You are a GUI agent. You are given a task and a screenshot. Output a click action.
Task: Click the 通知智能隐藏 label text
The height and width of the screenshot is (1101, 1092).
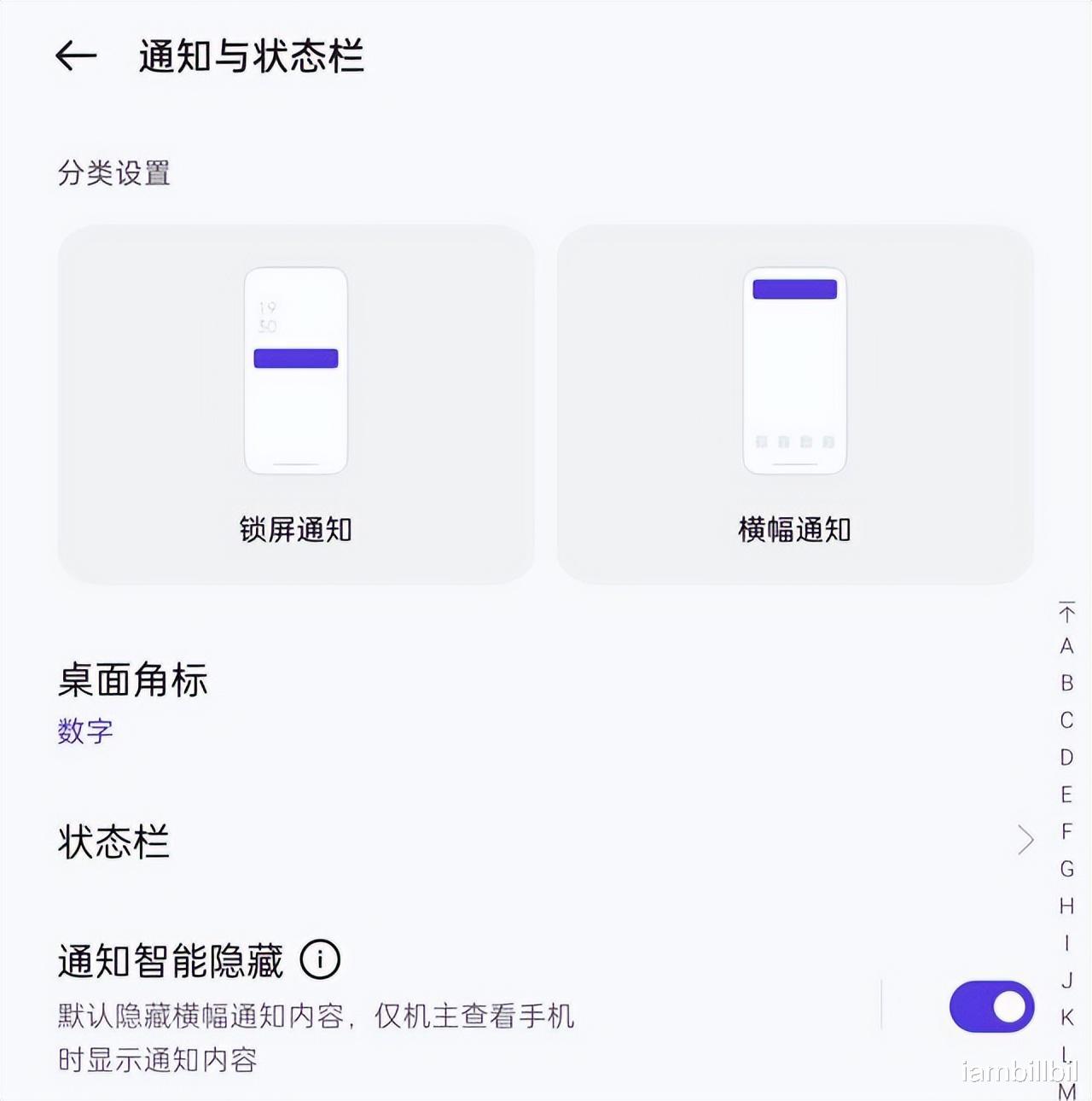tap(171, 958)
